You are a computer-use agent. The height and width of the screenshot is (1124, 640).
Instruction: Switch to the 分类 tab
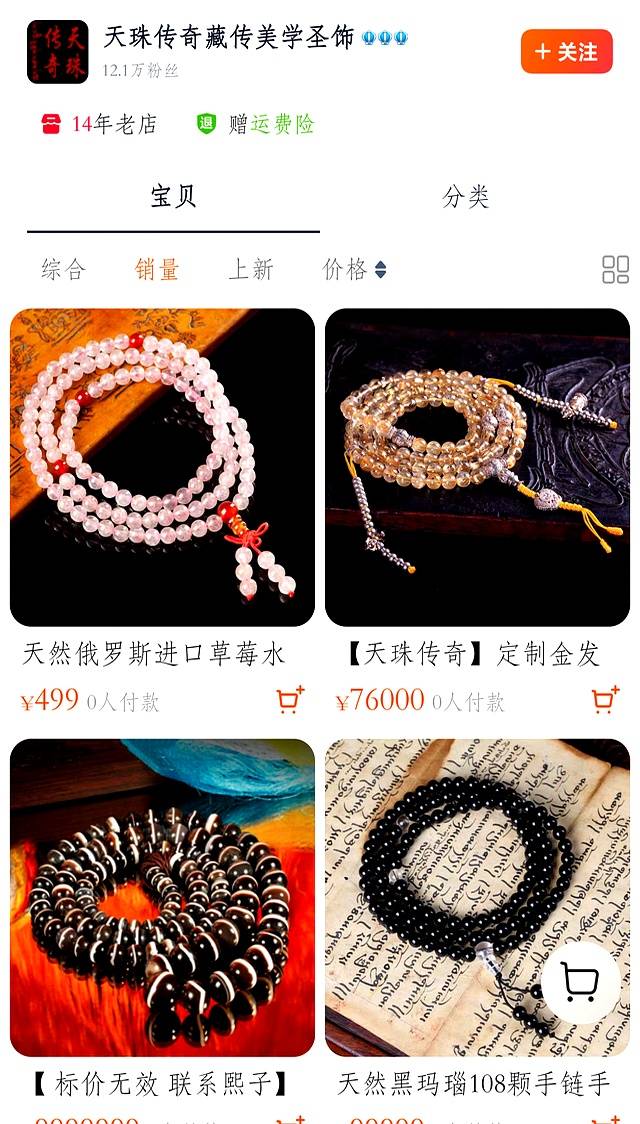465,196
